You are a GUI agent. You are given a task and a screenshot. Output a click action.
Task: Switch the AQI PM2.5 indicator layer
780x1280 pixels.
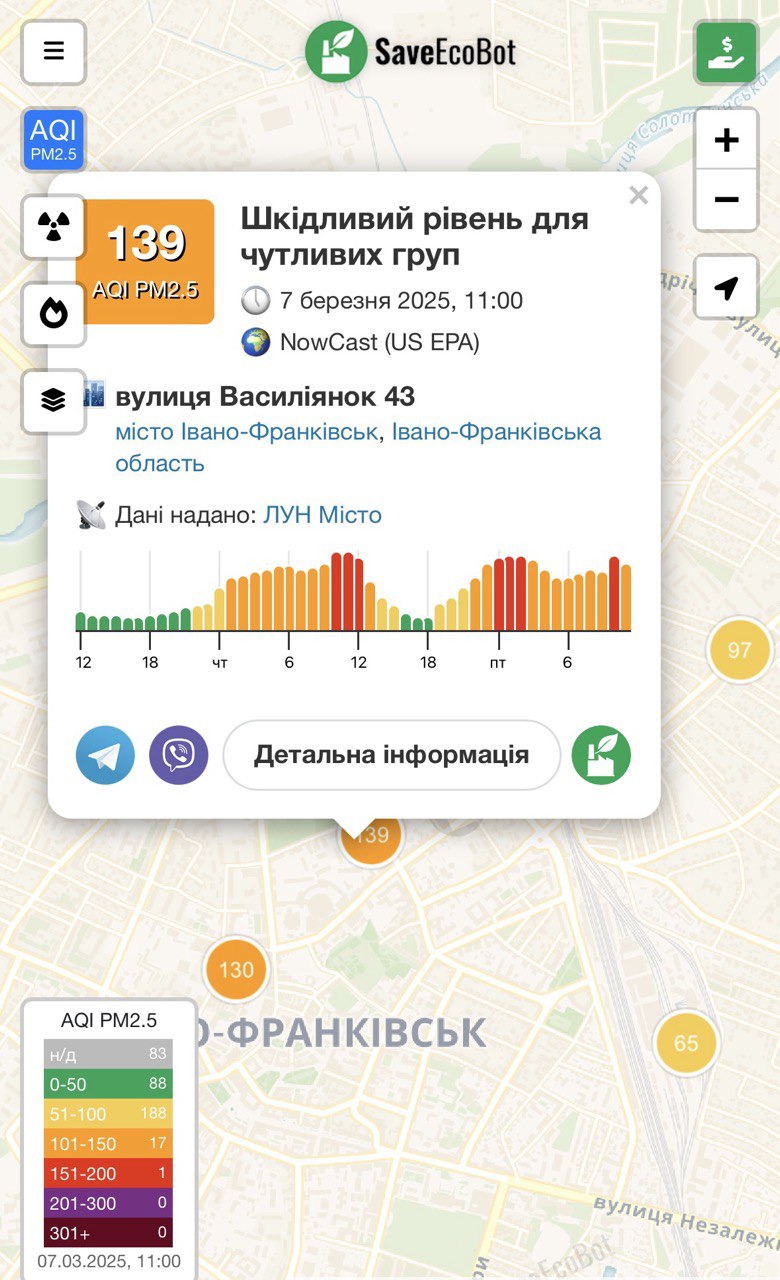tap(54, 140)
